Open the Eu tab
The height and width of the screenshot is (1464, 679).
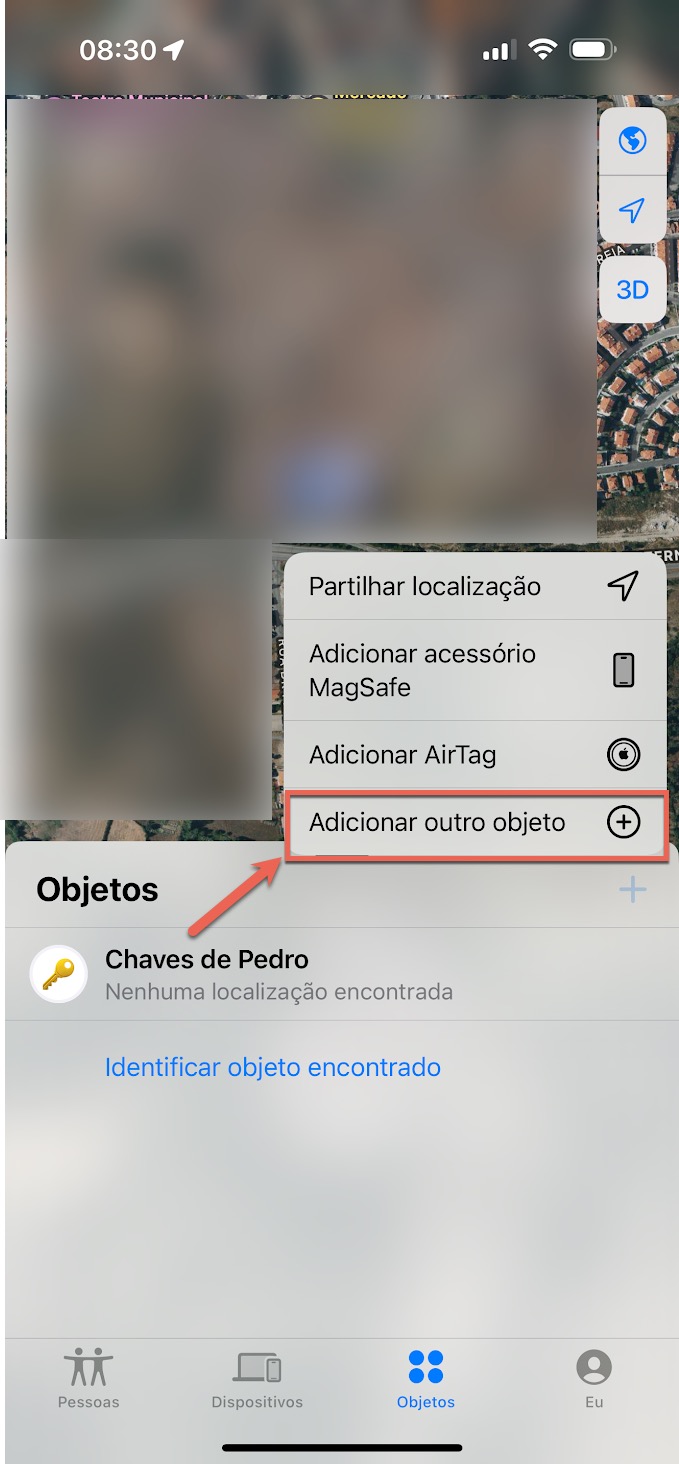click(x=594, y=1379)
